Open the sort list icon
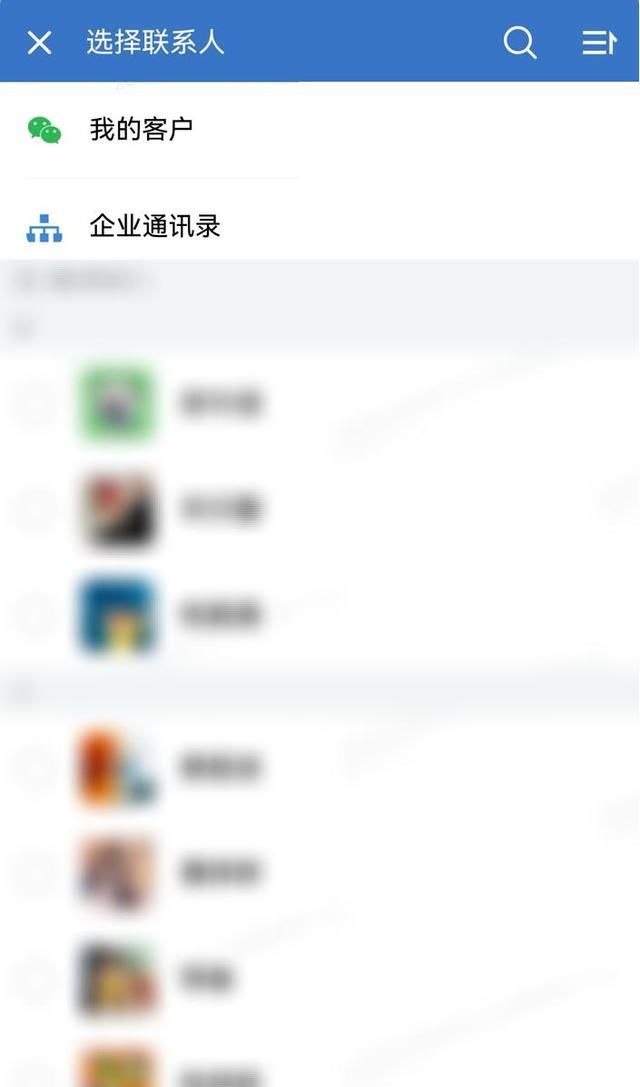This screenshot has height=1087, width=640. tap(598, 42)
